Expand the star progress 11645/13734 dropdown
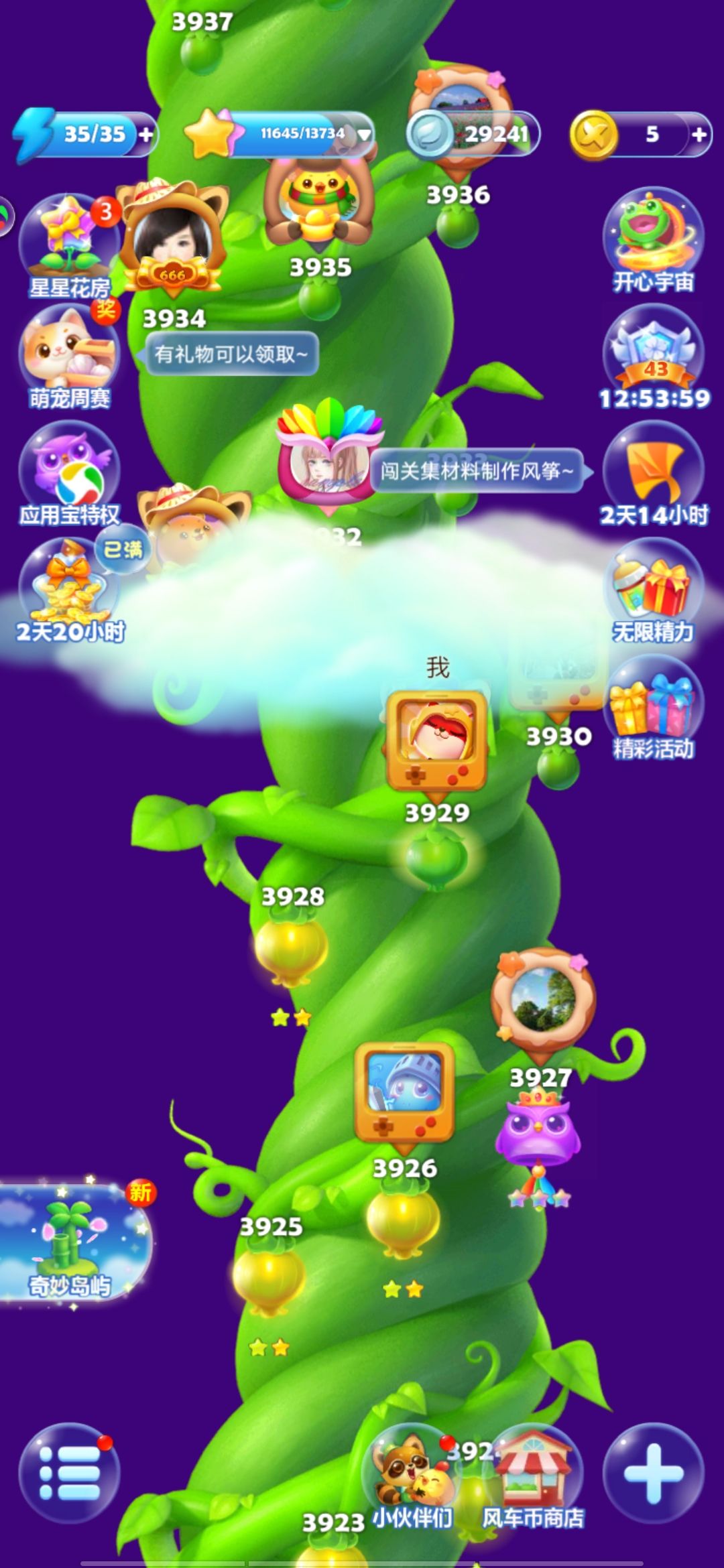The image size is (724, 1568). pyautogui.click(x=363, y=134)
